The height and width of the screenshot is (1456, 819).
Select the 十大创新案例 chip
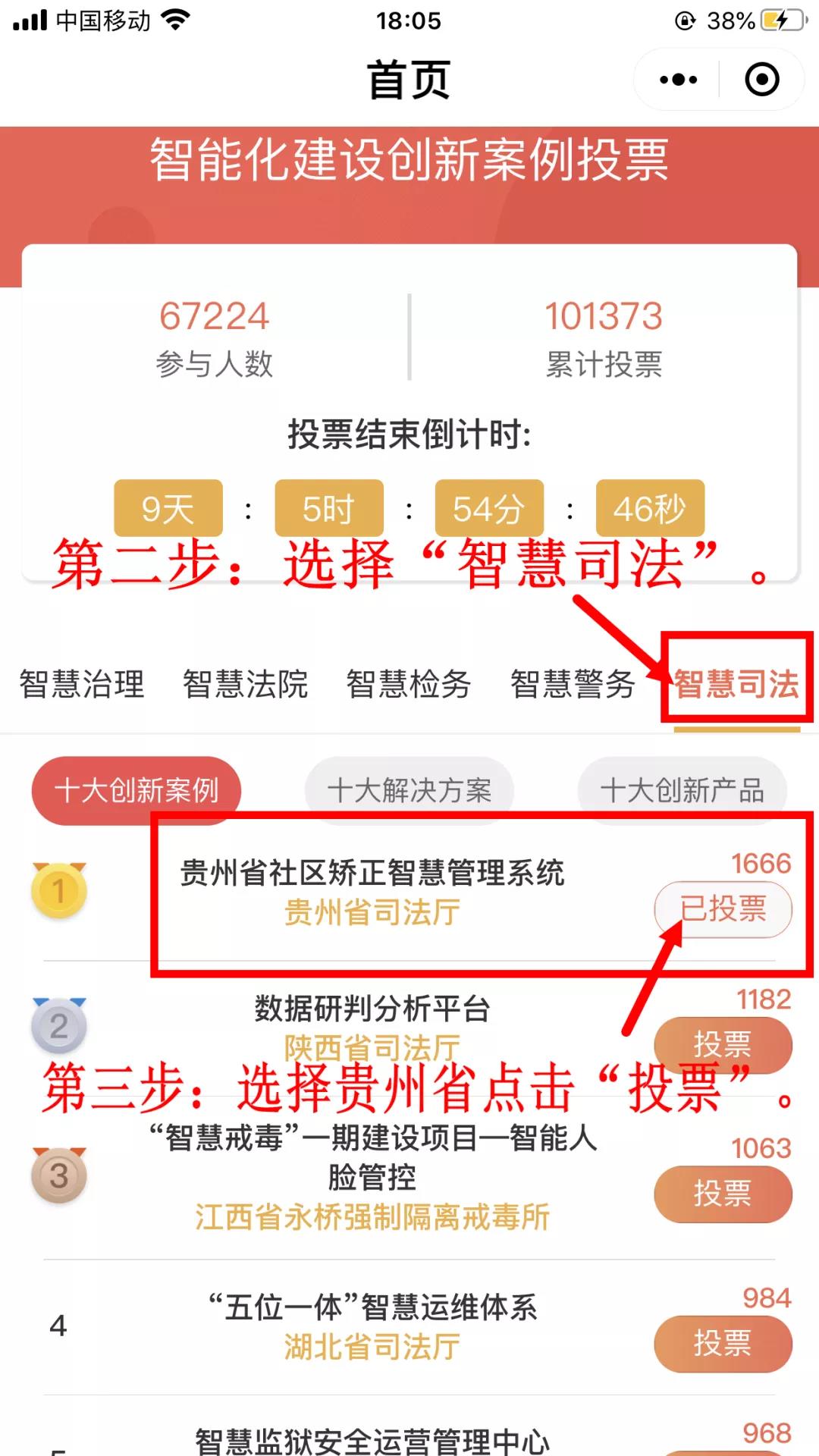click(136, 790)
